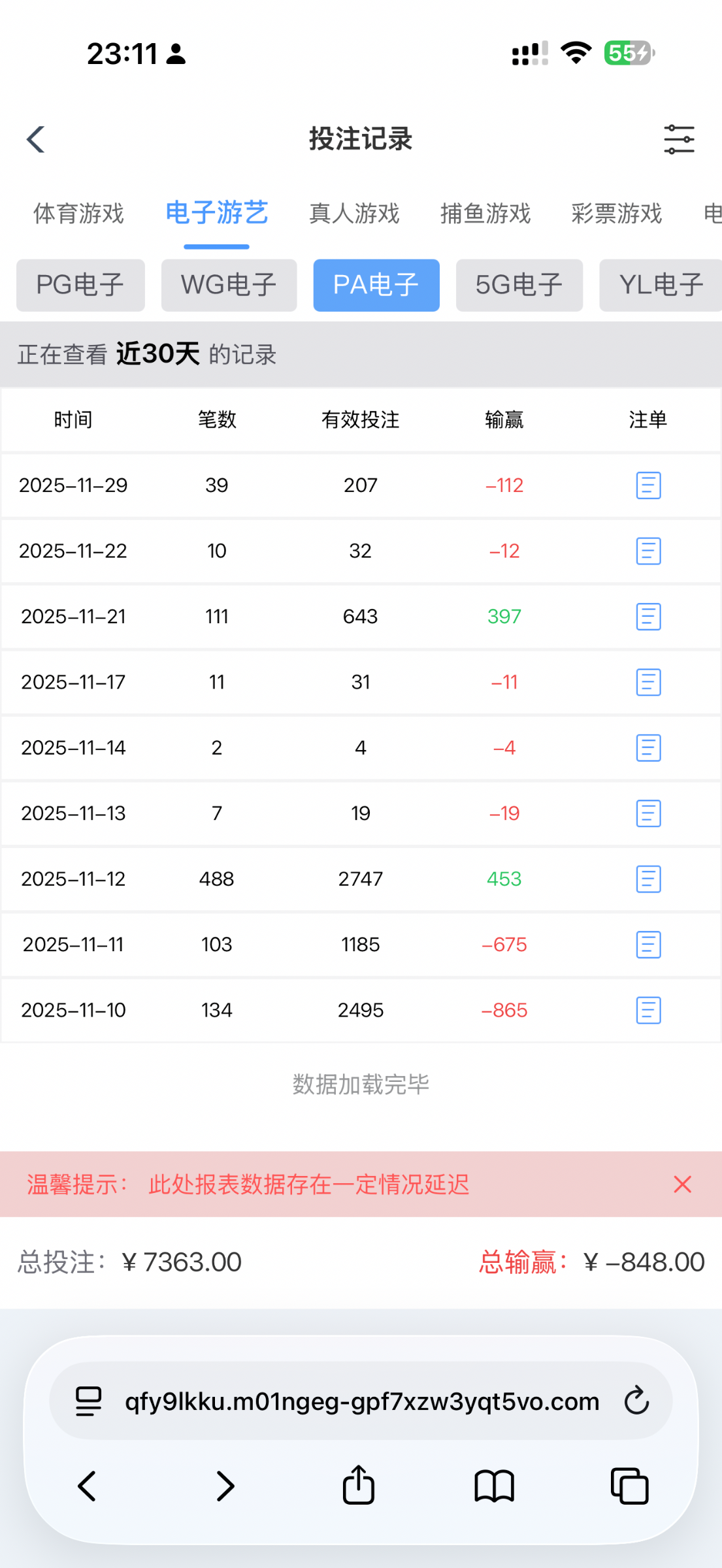Go back from the 投注记录 page
Viewport: 722px width, 1568px height.
pos(36,139)
